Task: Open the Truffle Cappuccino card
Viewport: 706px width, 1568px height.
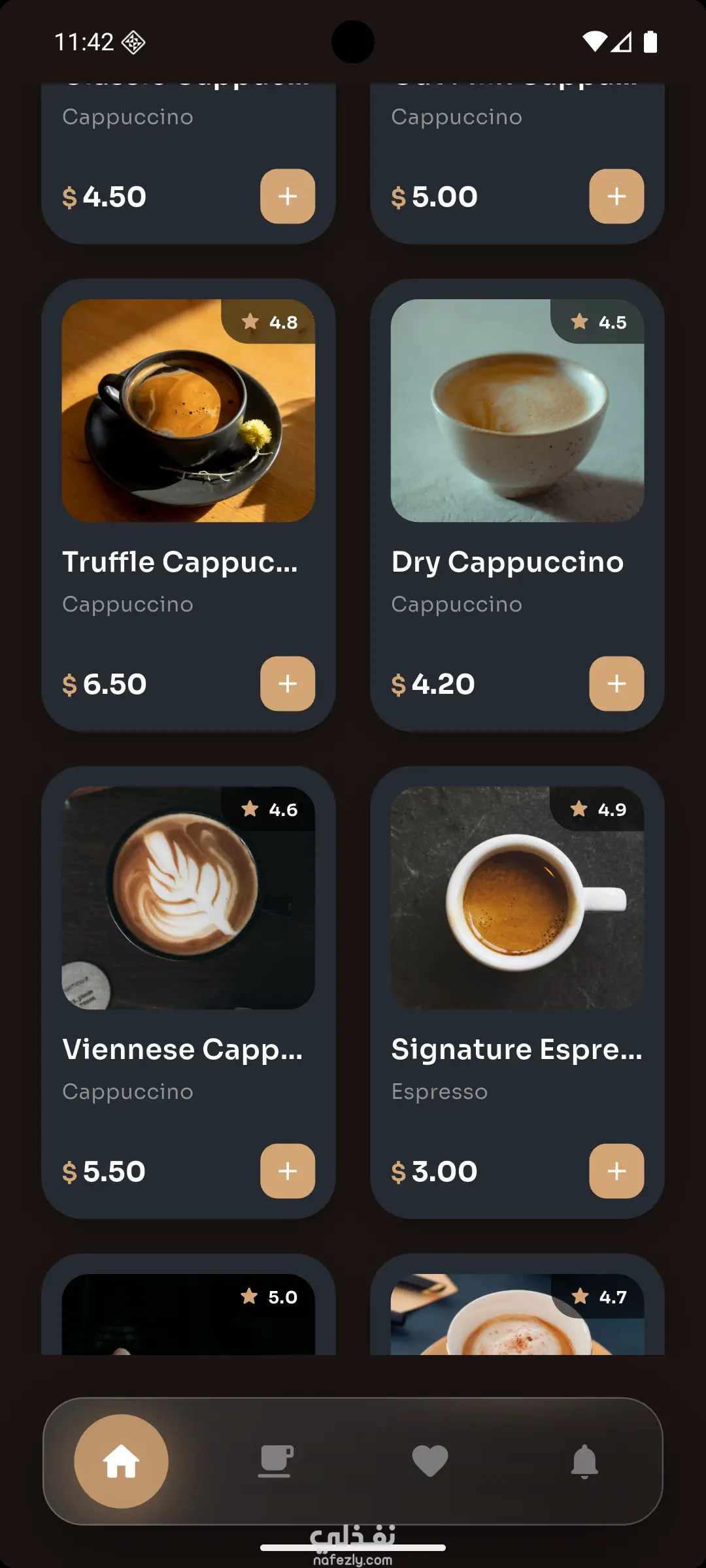Action: point(188,457)
